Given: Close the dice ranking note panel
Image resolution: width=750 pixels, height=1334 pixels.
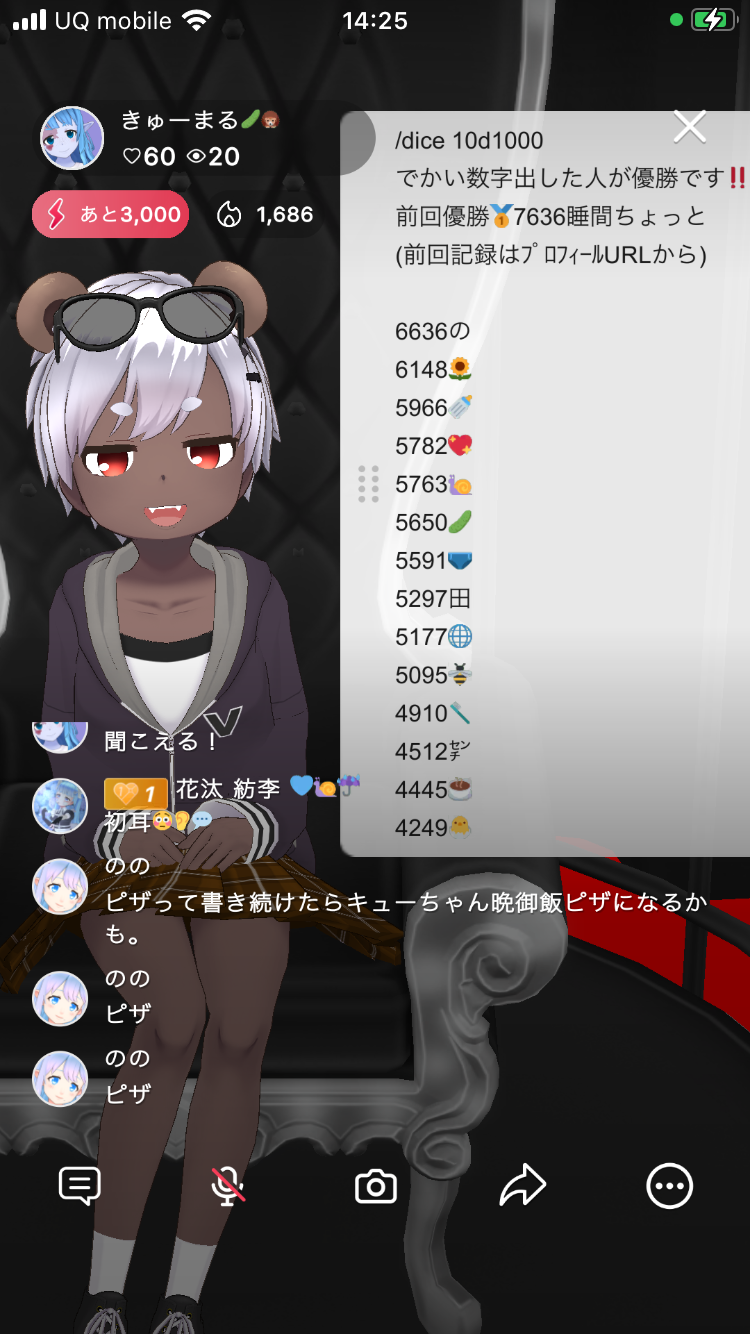Looking at the screenshot, I should [x=690, y=127].
